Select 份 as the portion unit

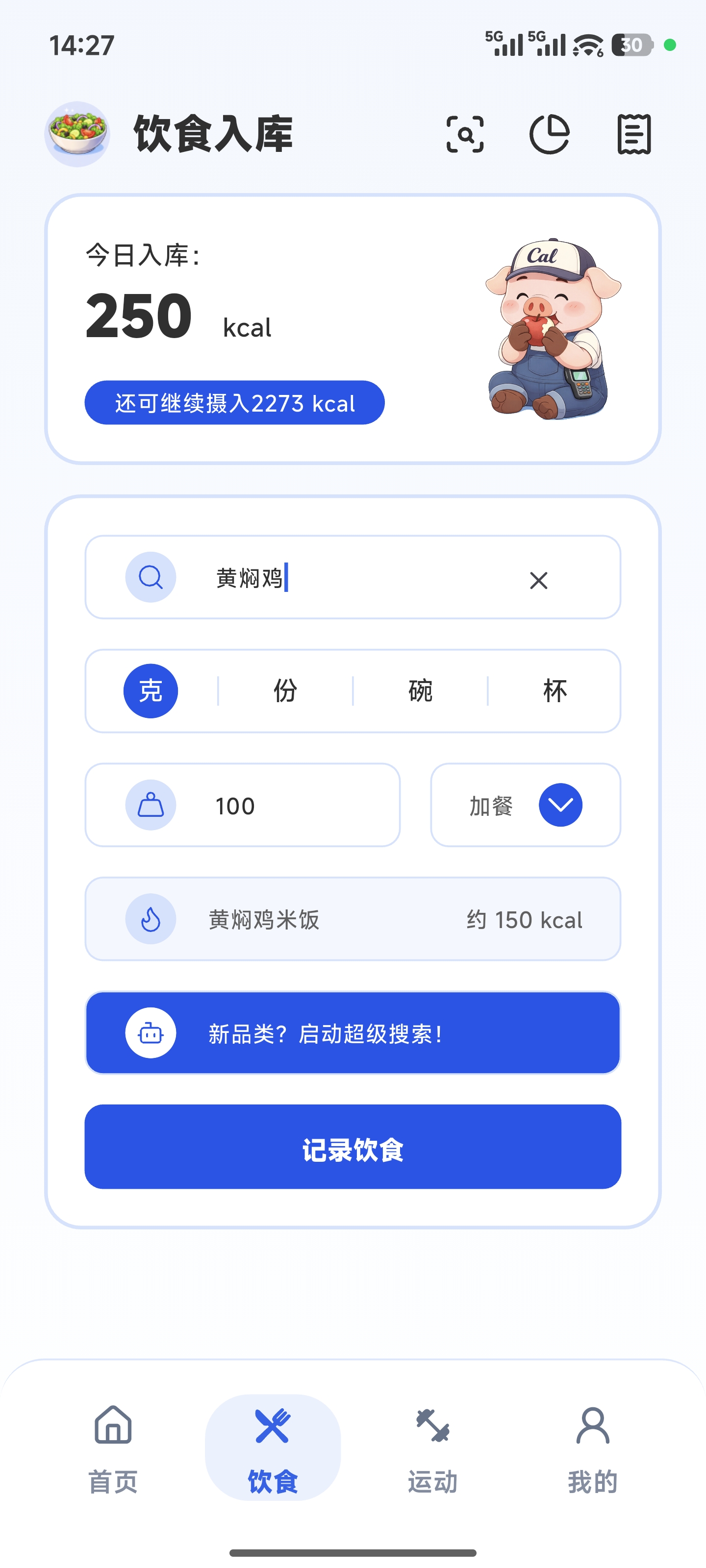click(x=286, y=690)
